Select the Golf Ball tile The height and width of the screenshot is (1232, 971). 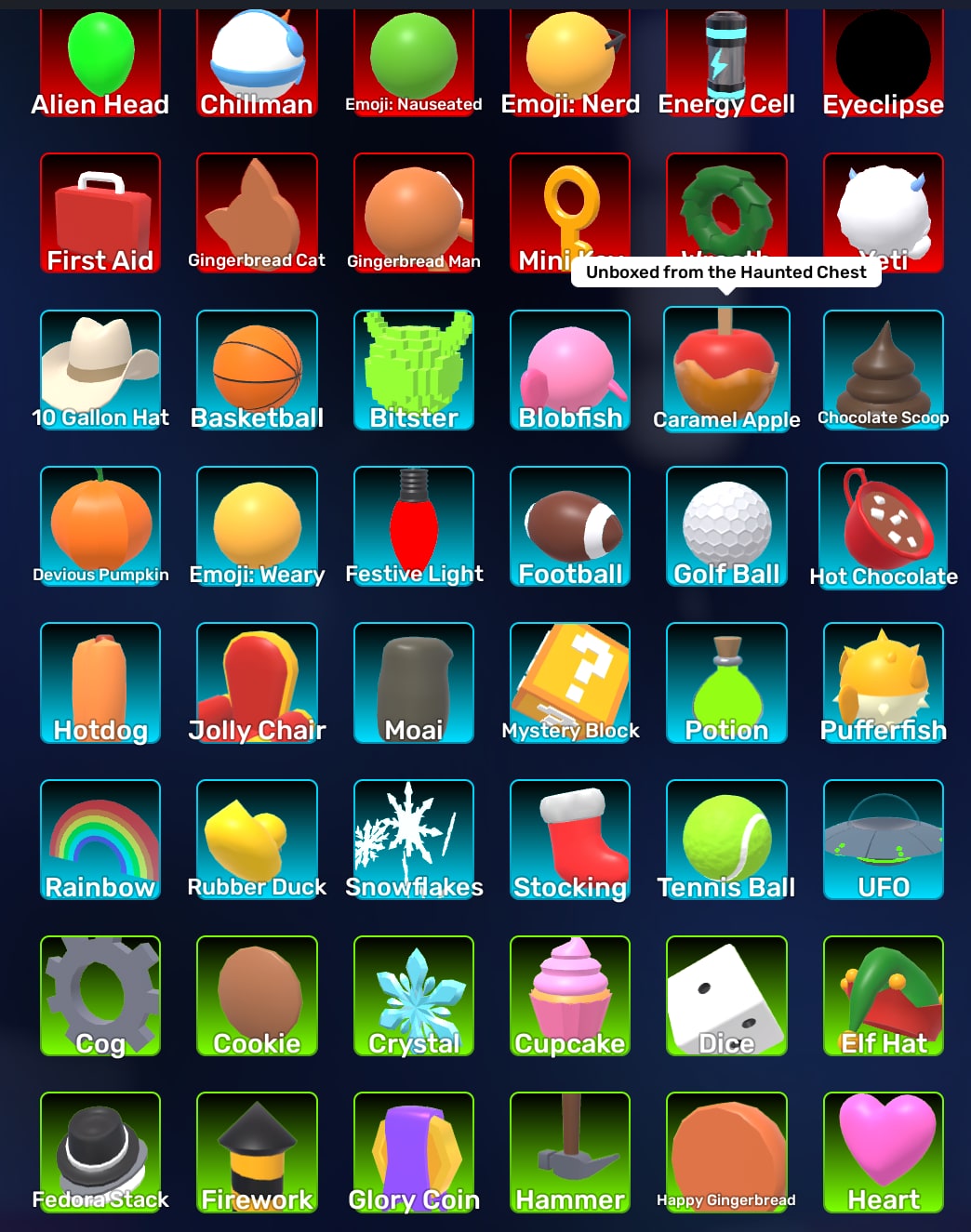[726, 526]
